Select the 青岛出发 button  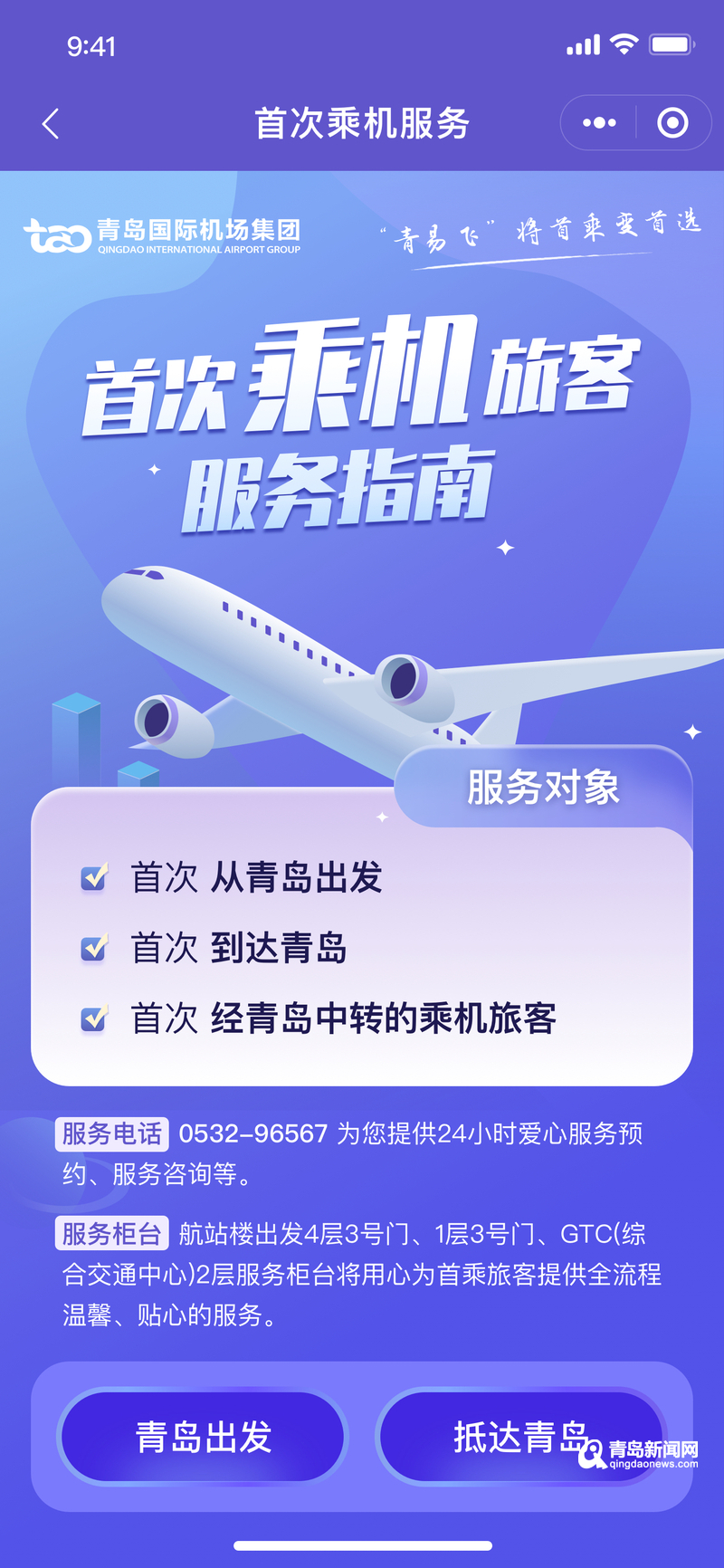click(x=204, y=1437)
